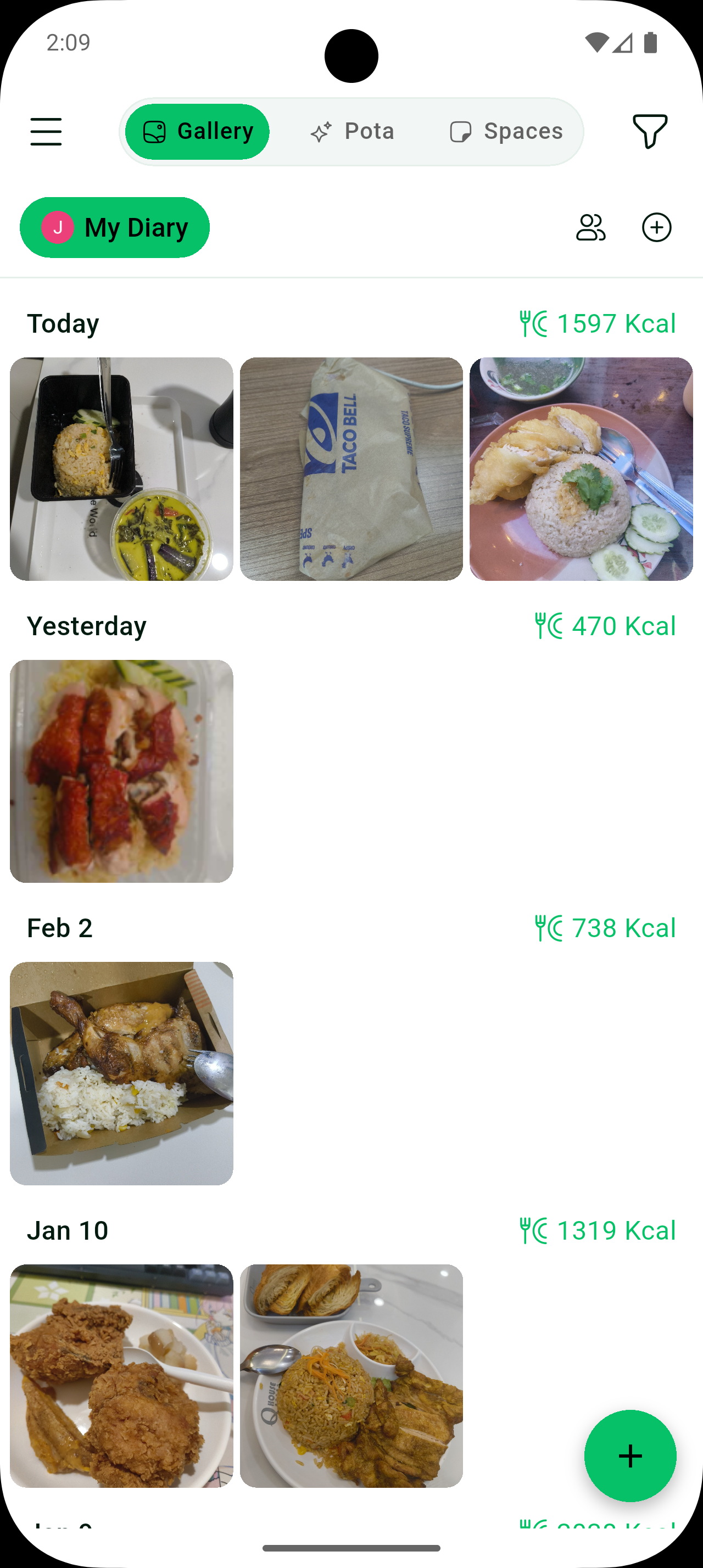Open the Taco Bell wrapper photo

(351, 469)
